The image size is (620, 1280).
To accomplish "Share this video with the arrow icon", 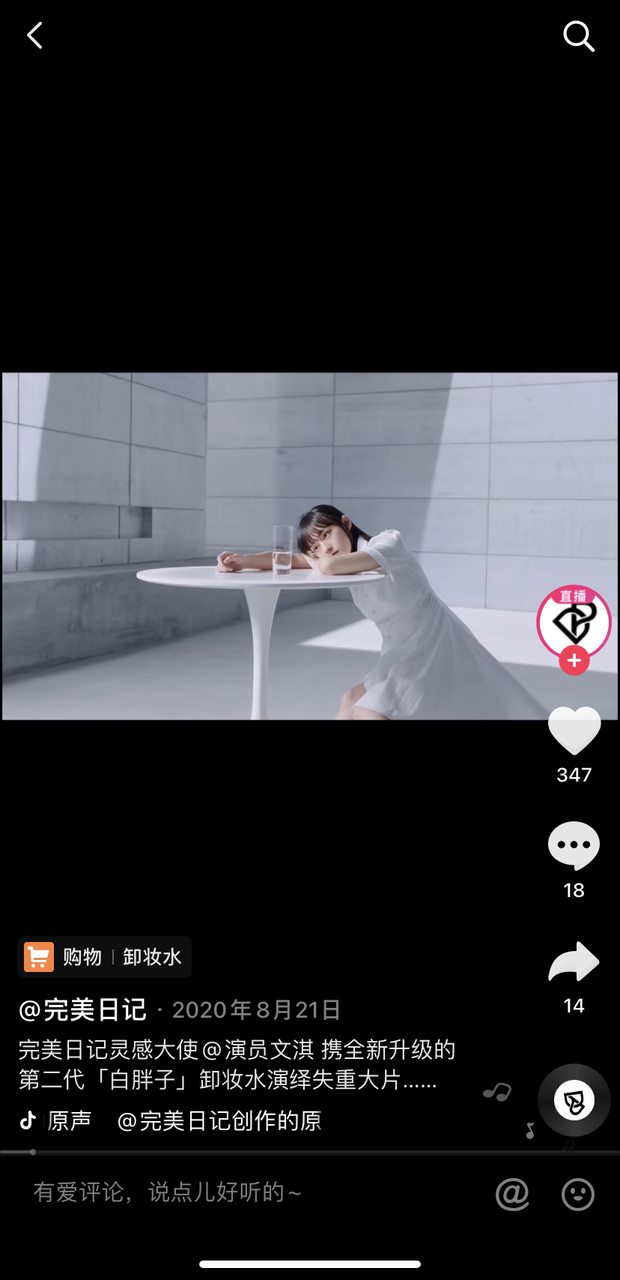I will point(574,963).
